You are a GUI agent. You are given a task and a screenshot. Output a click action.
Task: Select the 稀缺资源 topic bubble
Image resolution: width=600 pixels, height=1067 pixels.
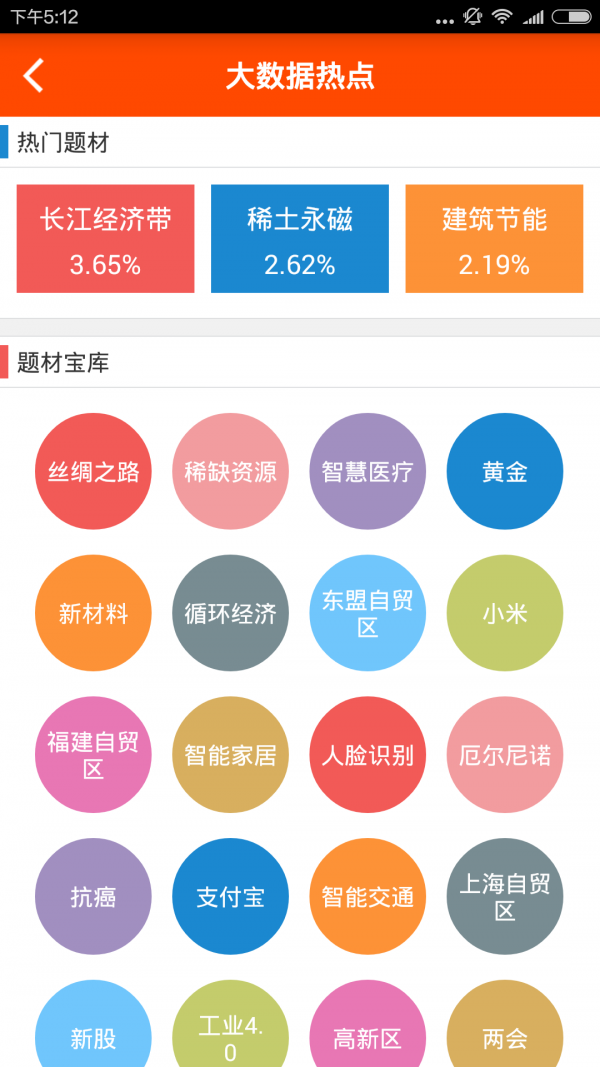(230, 472)
